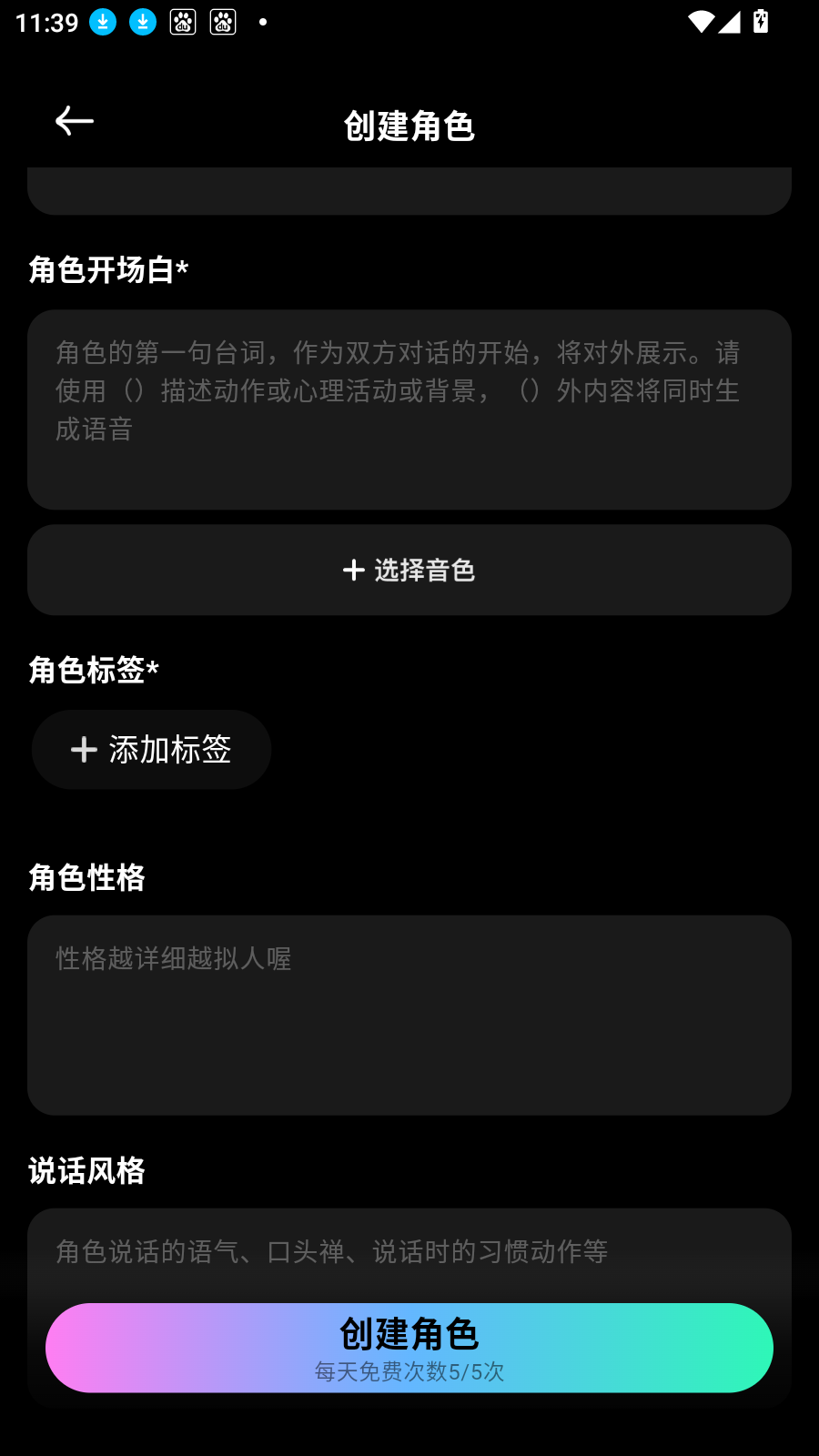Tap the Wi-Fi status icon
Viewport: 819px width, 1456px height.
[x=699, y=21]
